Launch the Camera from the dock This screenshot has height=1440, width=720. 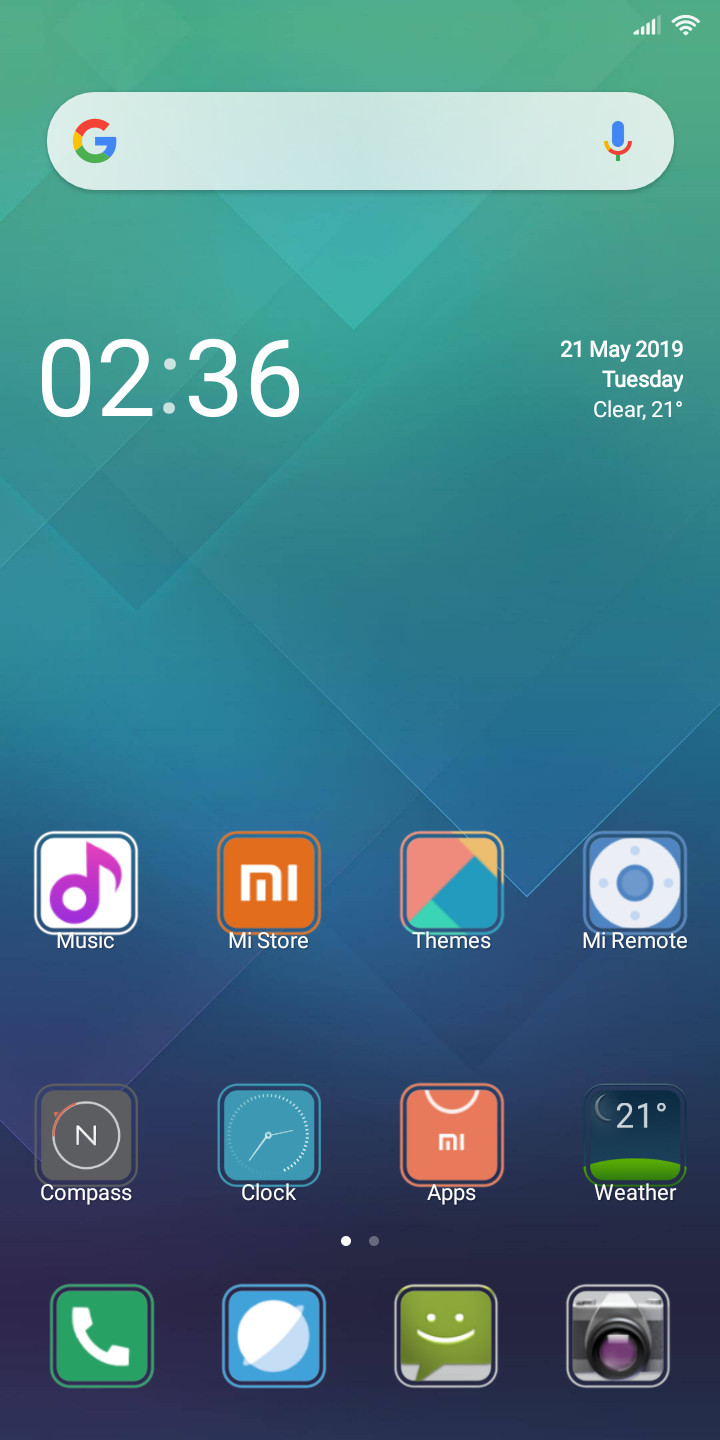pyautogui.click(x=618, y=1336)
